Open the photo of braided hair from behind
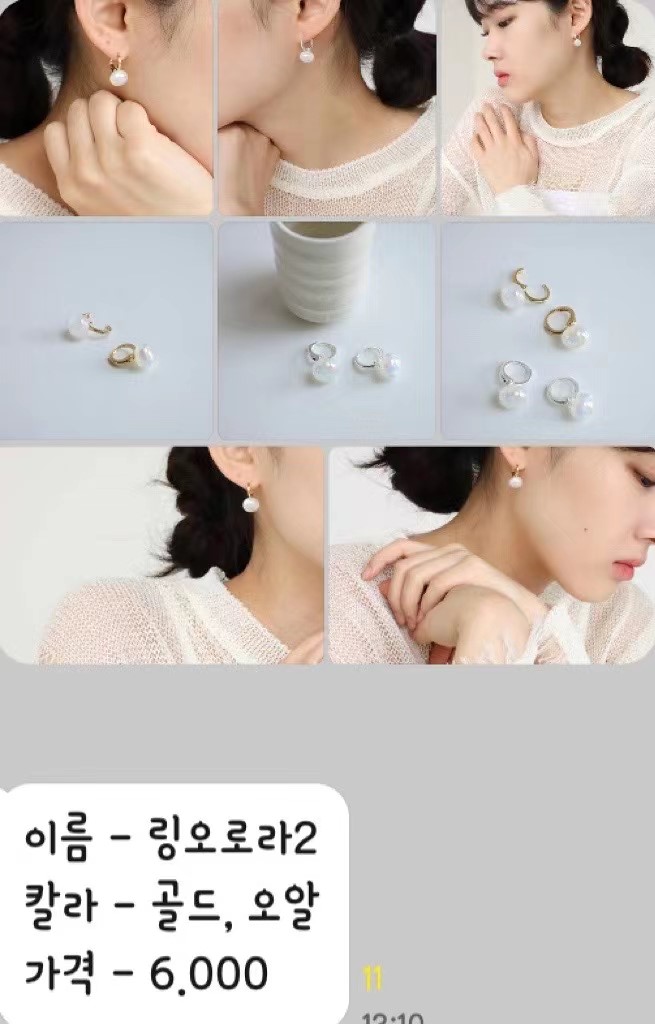Image resolution: width=655 pixels, height=1024 pixels. 161,555
